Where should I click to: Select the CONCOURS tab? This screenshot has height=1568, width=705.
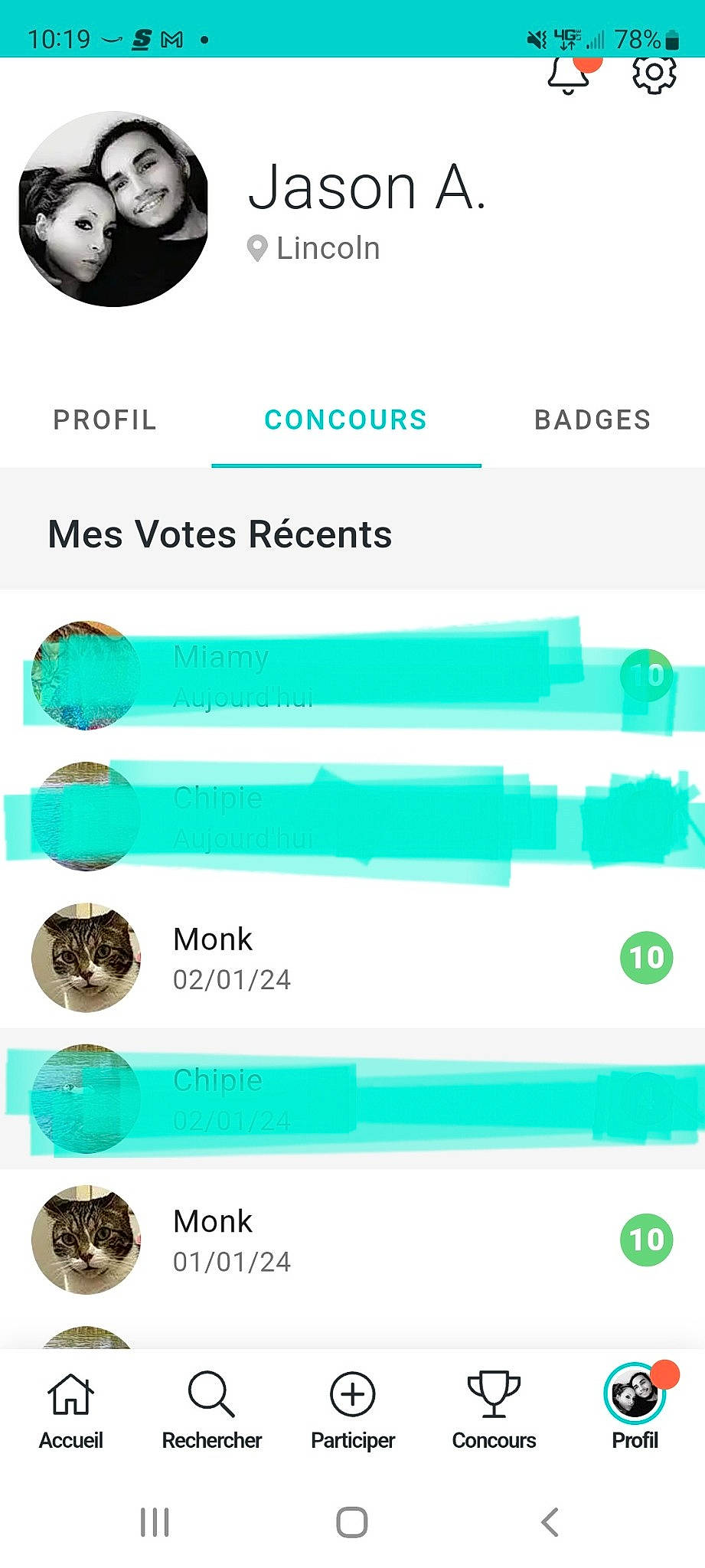pyautogui.click(x=346, y=420)
